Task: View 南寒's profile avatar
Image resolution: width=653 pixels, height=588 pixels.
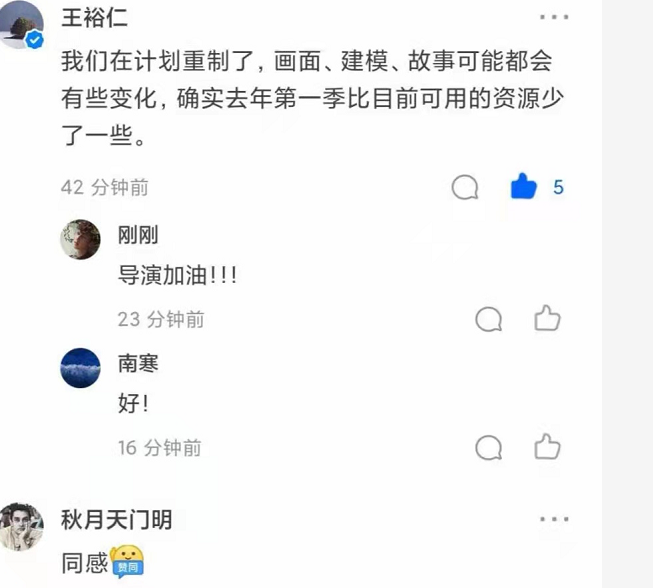Action: 80,368
